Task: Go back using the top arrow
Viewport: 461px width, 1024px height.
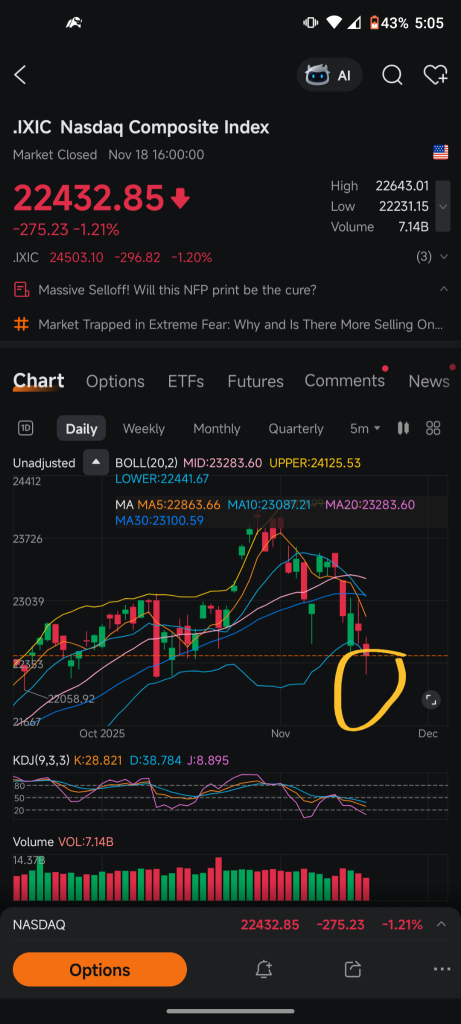Action: [x=20, y=75]
